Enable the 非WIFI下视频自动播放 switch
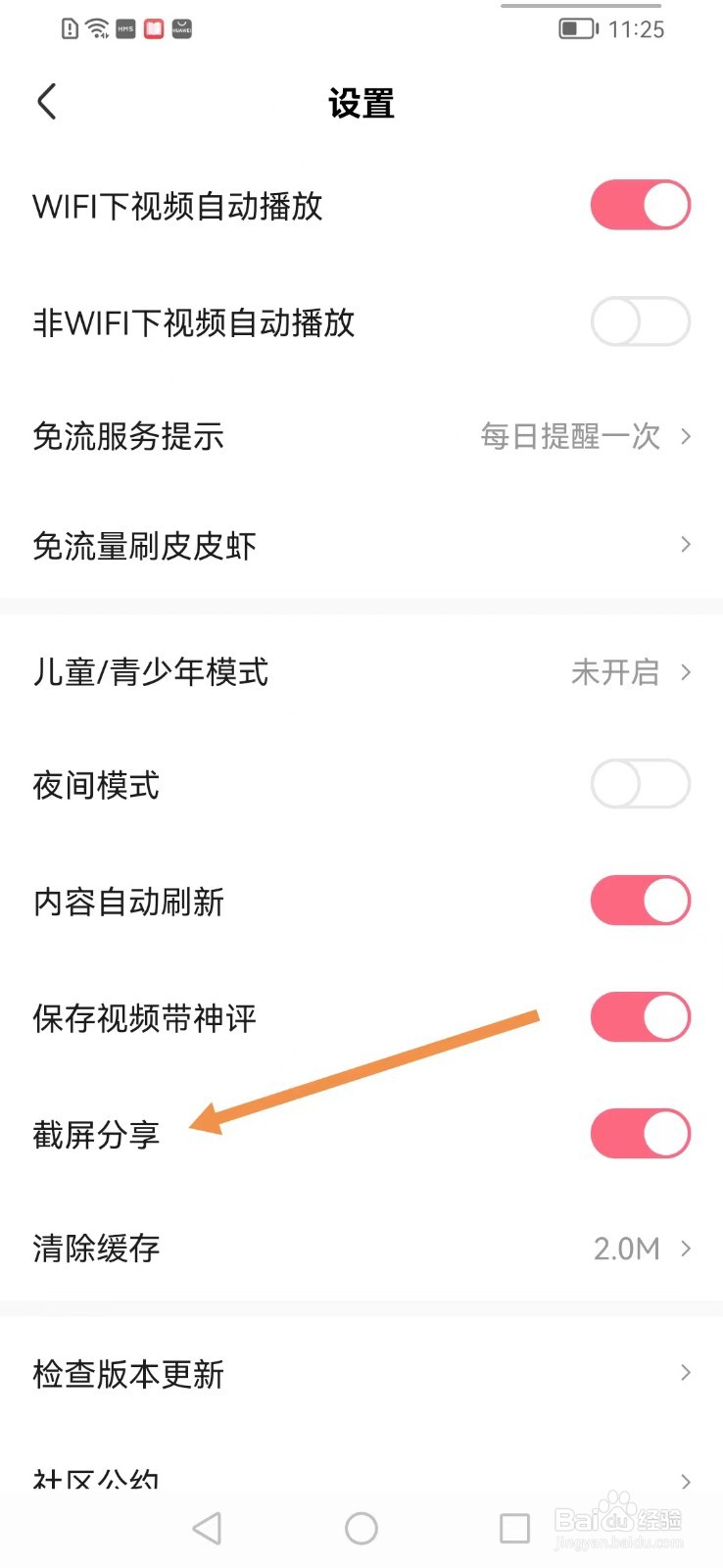Screen dimensions: 723x1568 click(640, 321)
